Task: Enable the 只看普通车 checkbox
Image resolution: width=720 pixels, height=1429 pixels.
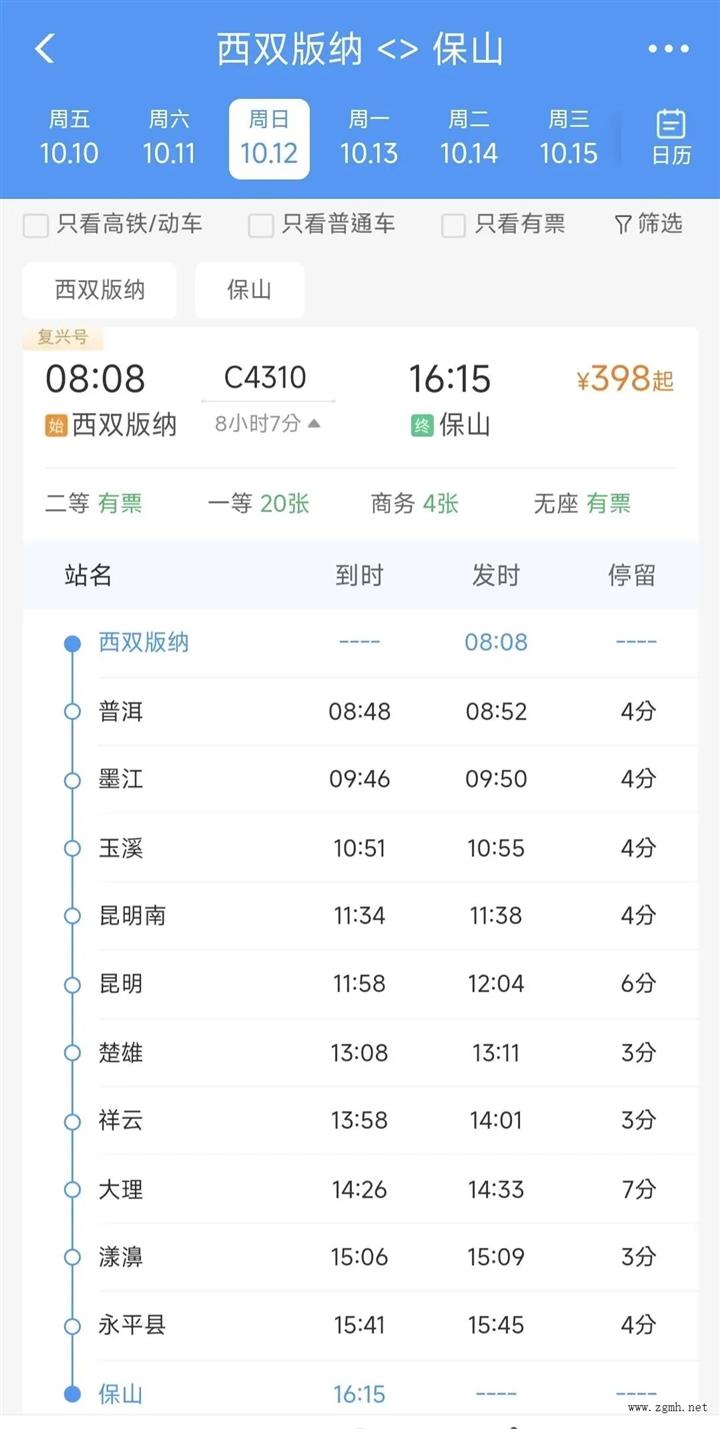Action: 261,225
